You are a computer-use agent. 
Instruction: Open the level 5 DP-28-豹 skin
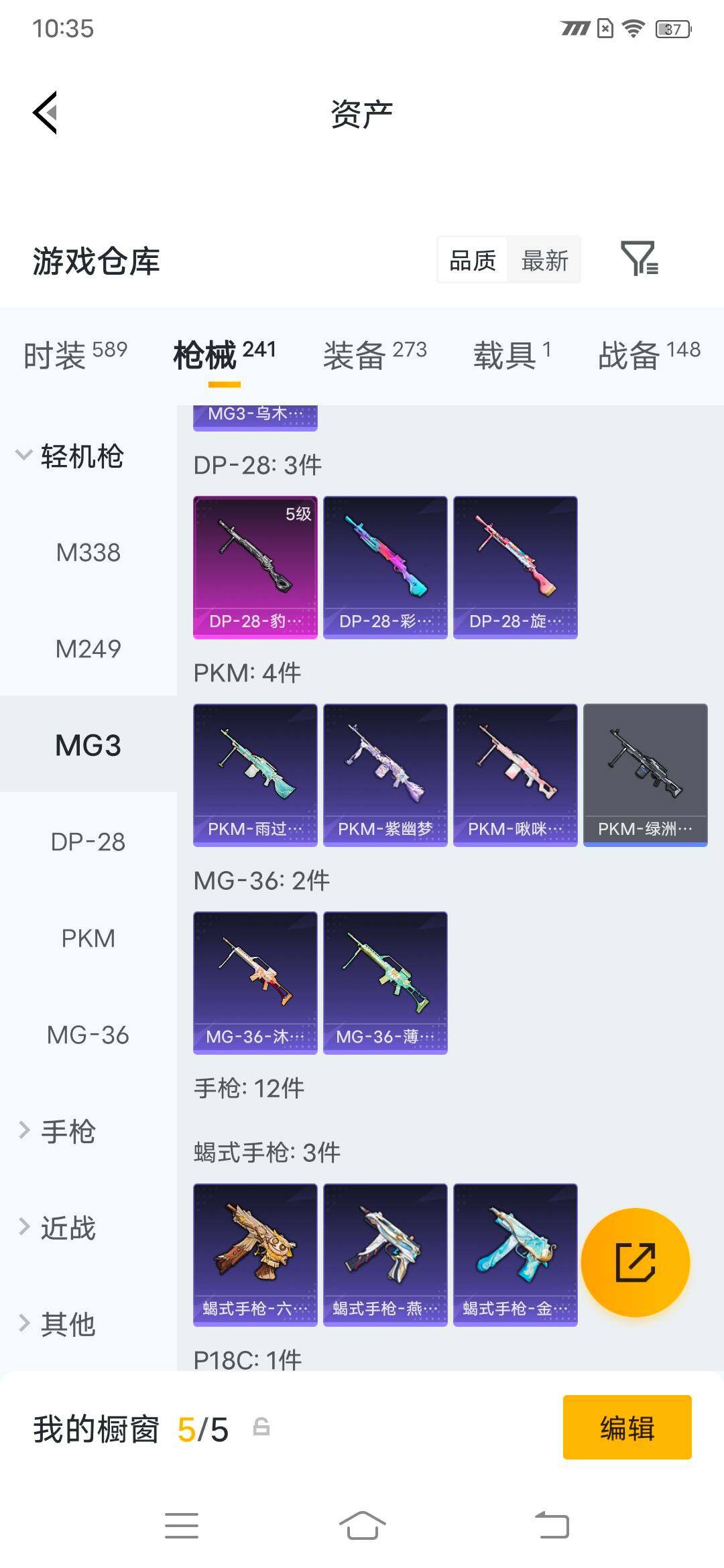(255, 568)
